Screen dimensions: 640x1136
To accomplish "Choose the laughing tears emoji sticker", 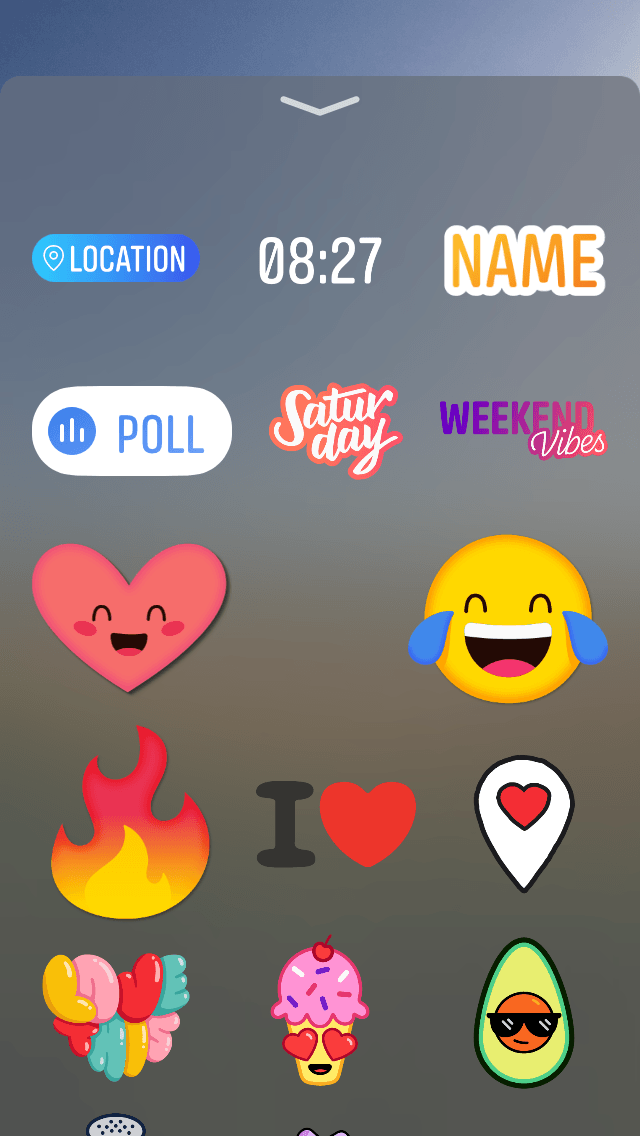I will pos(509,618).
